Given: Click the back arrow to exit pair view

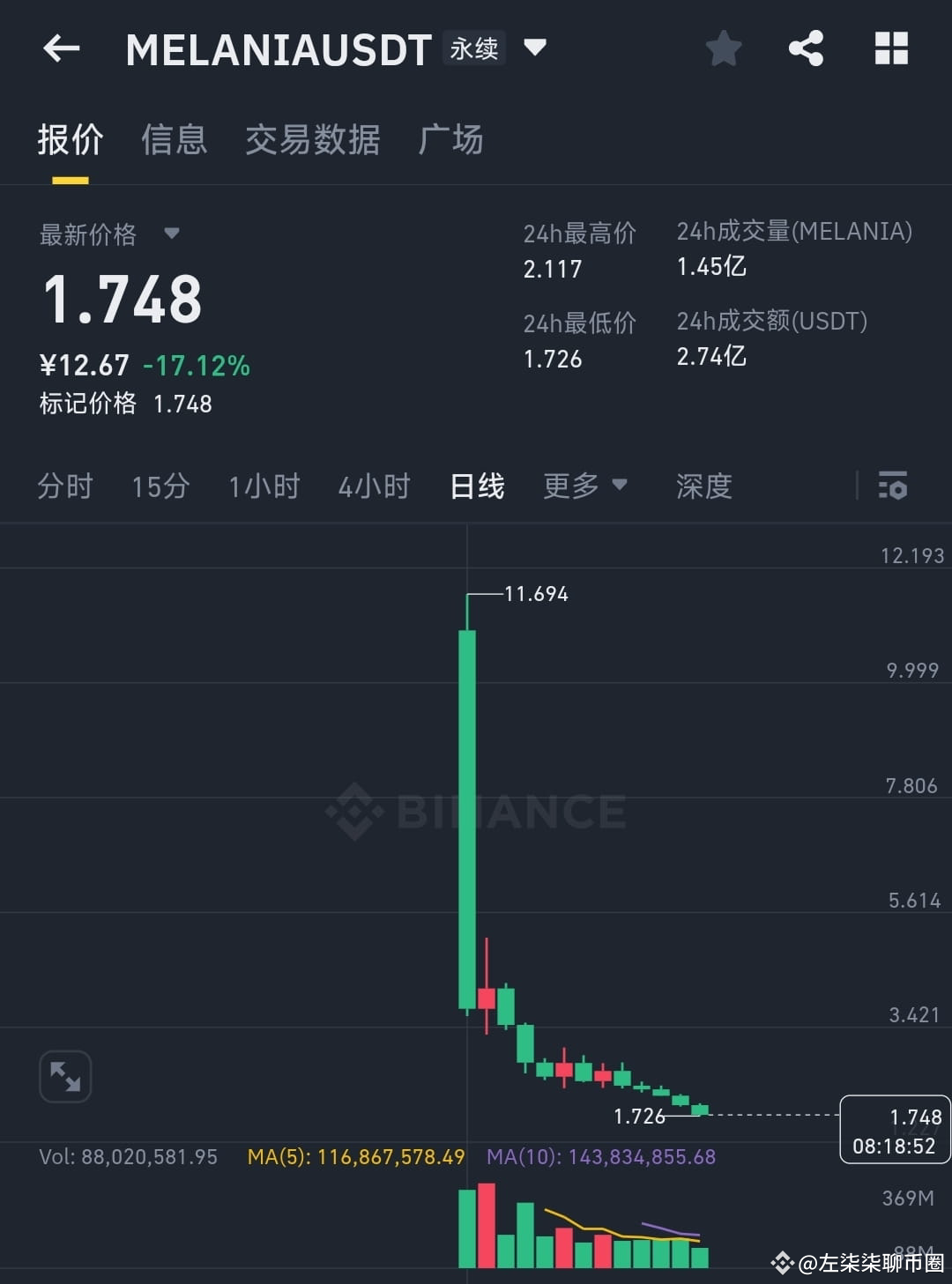Looking at the screenshot, I should [60, 48].
